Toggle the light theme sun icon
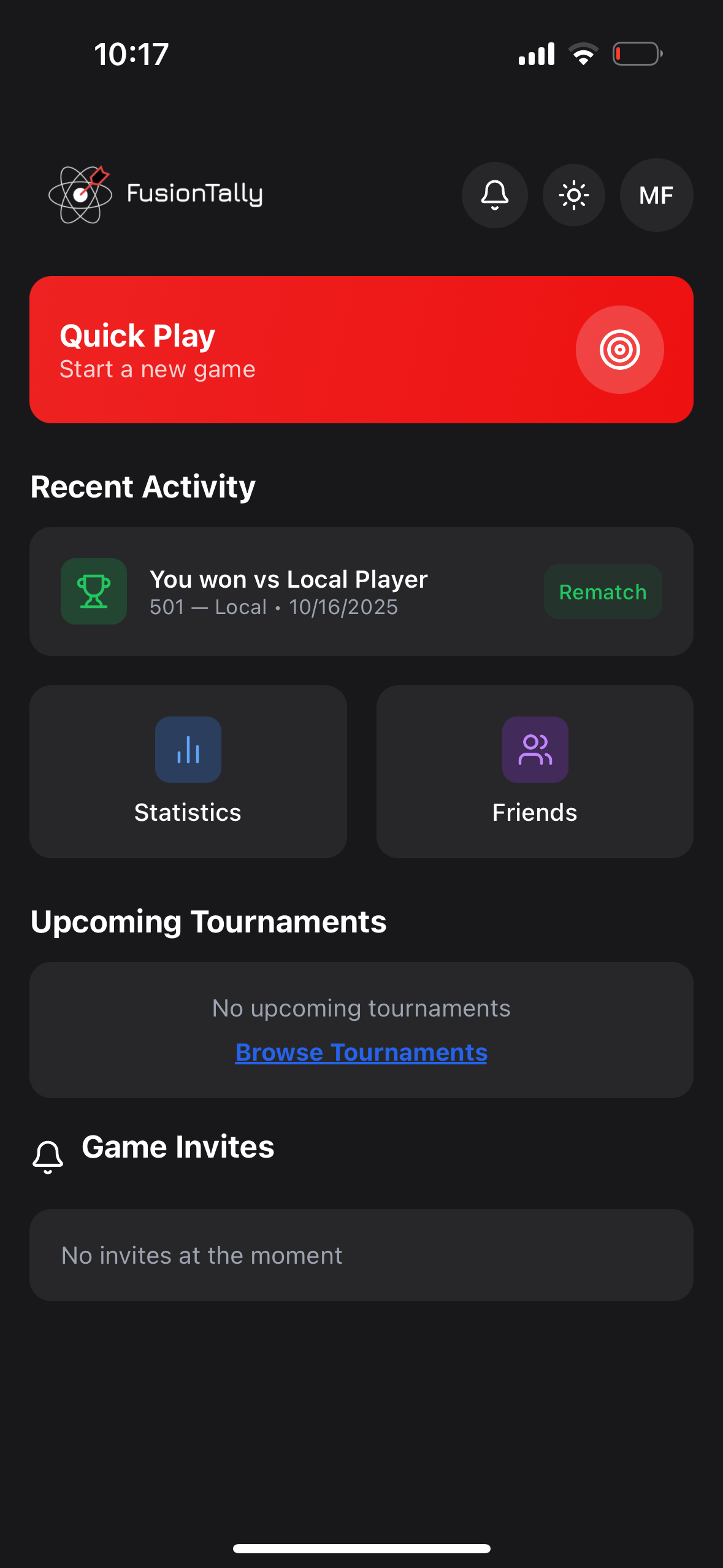The width and height of the screenshot is (723, 1568). click(x=574, y=195)
